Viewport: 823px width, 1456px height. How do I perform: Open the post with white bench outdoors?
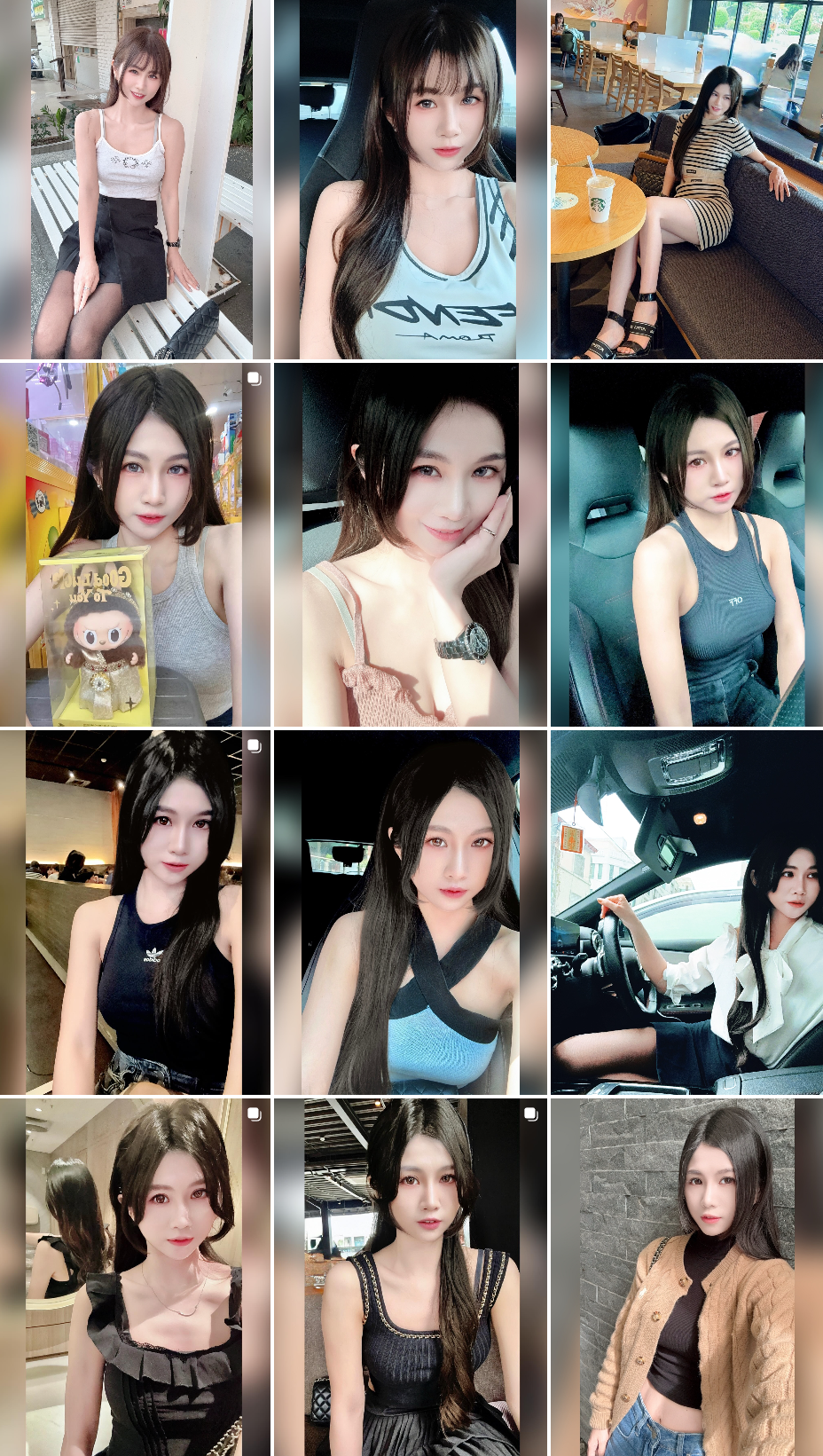pyautogui.click(x=136, y=180)
